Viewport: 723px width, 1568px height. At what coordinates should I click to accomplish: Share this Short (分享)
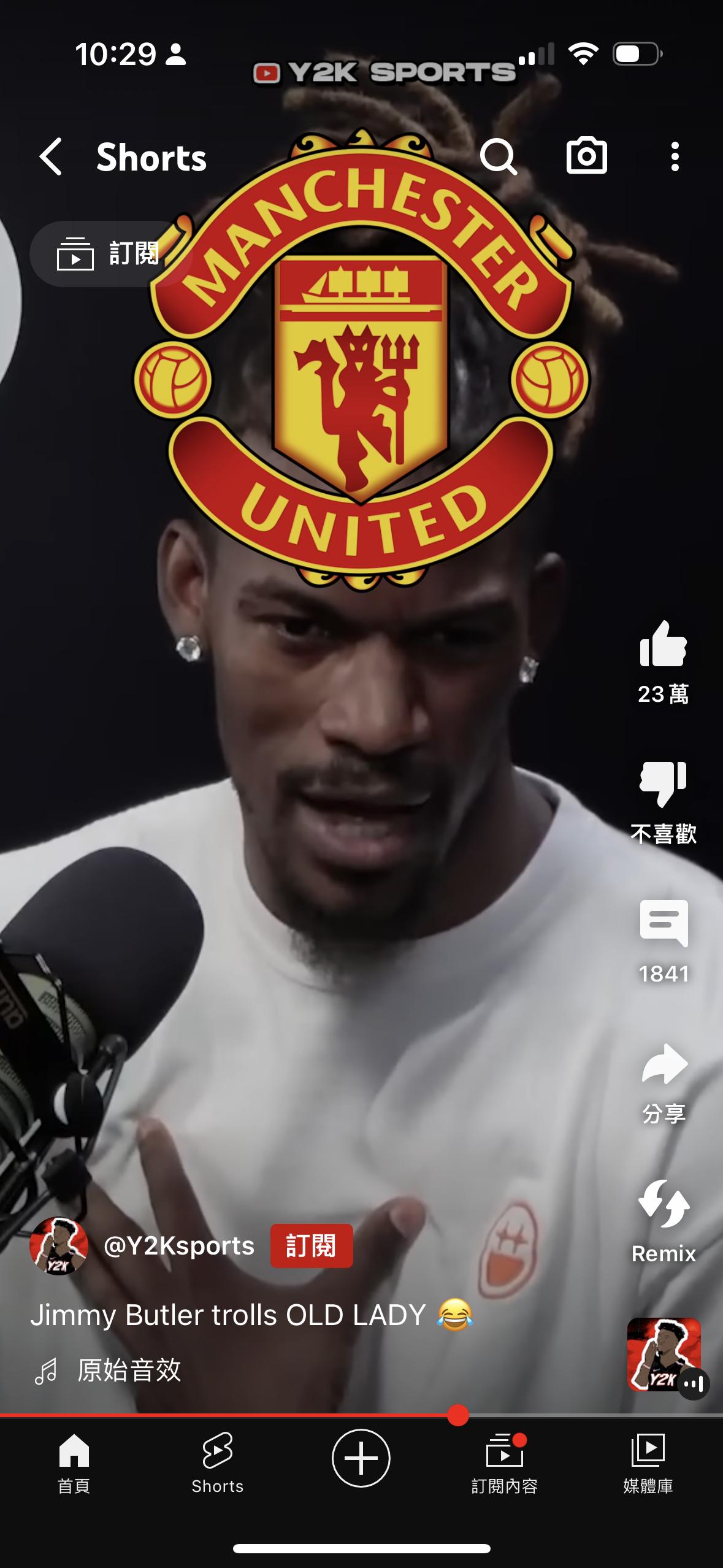tap(663, 1065)
